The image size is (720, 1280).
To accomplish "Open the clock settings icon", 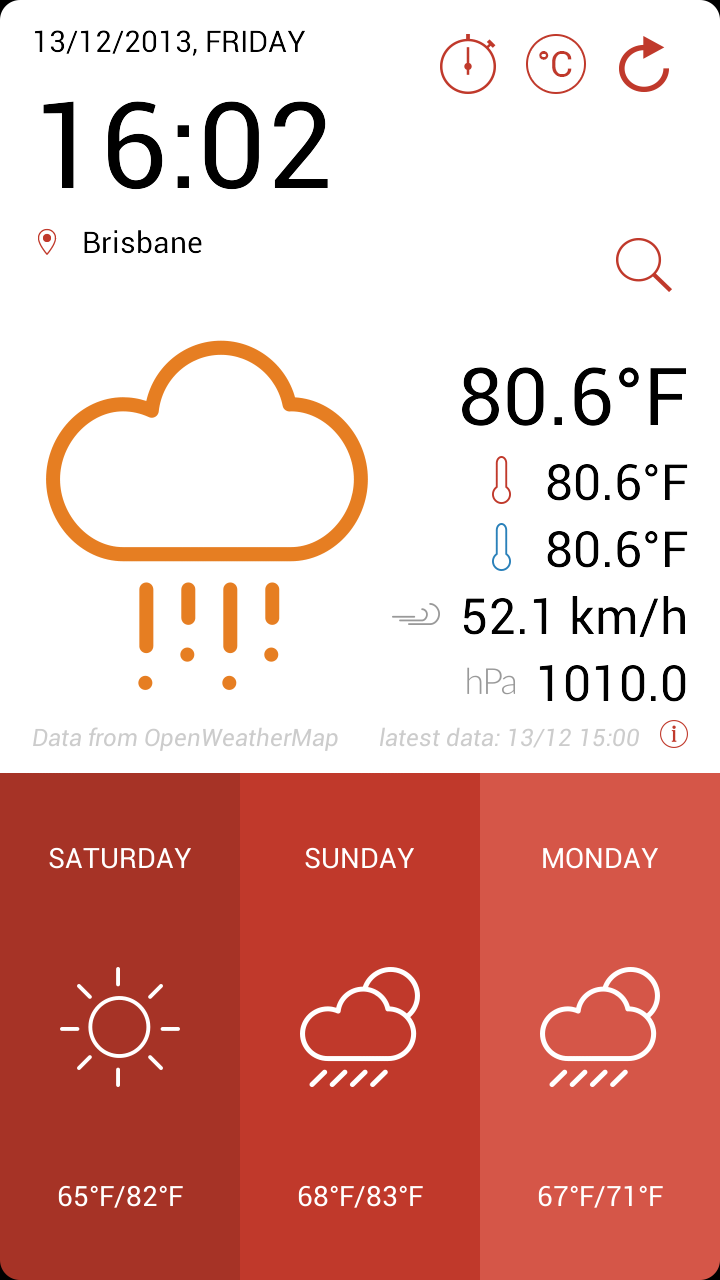I will tap(466, 63).
